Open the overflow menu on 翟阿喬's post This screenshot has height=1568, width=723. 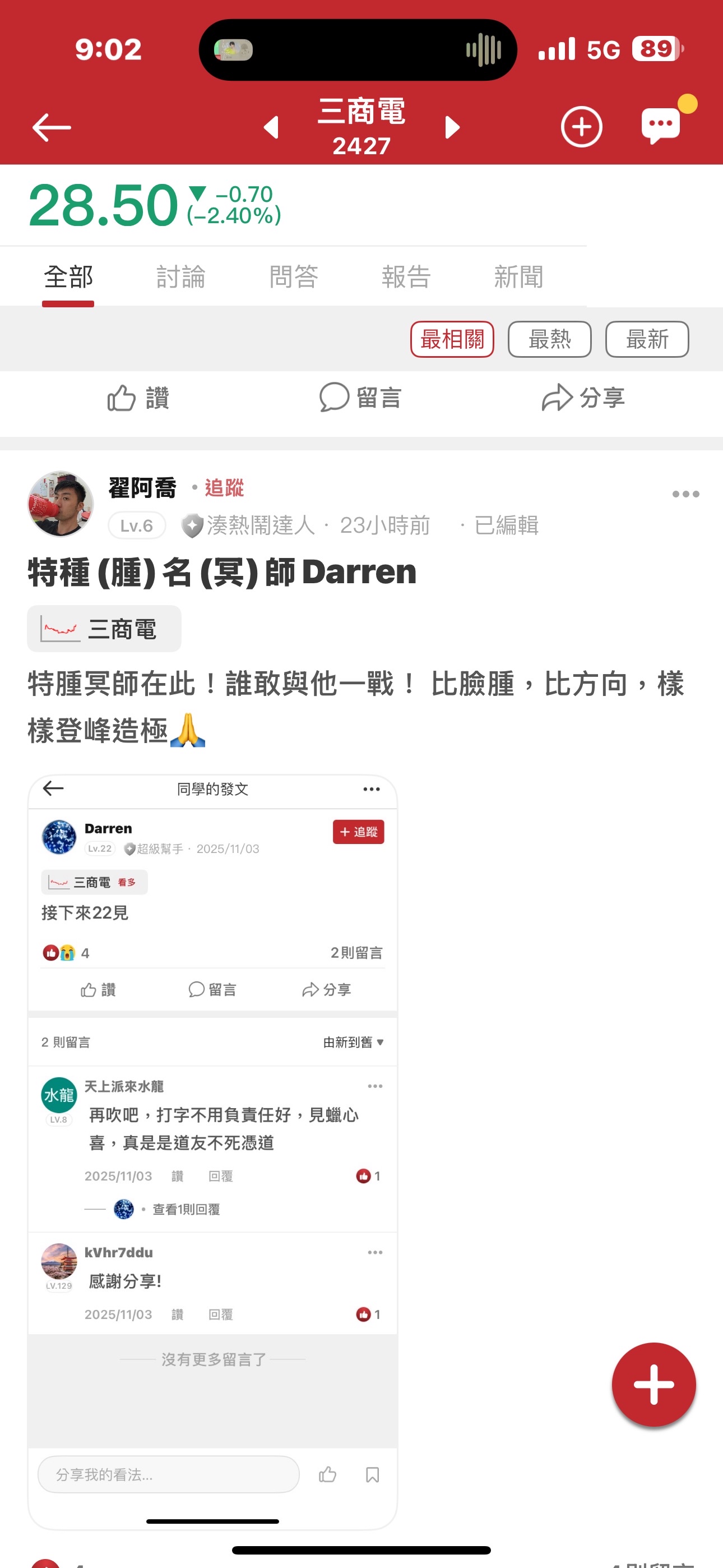point(685,494)
